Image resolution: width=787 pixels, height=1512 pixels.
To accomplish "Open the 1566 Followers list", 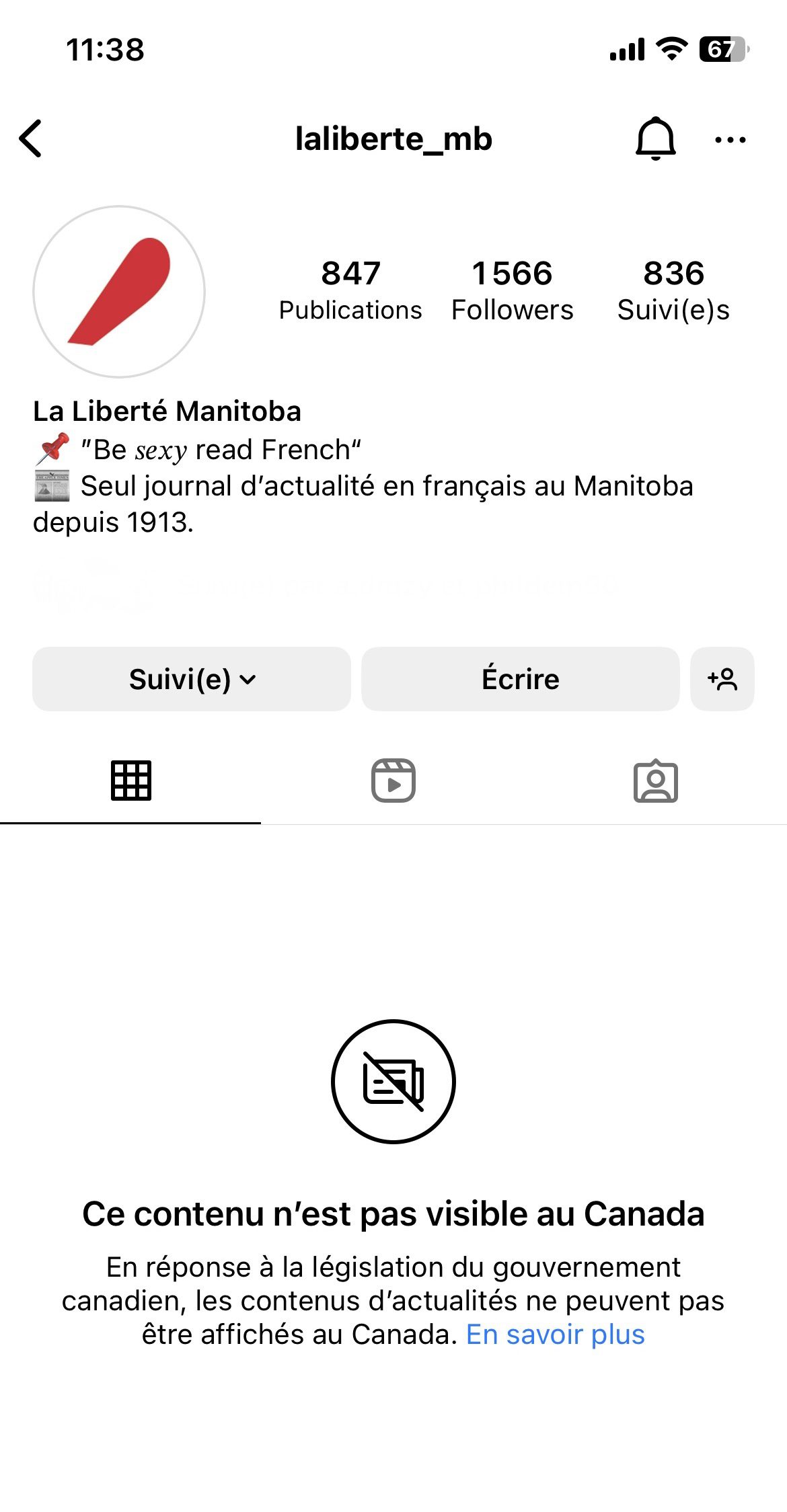I will (512, 290).
